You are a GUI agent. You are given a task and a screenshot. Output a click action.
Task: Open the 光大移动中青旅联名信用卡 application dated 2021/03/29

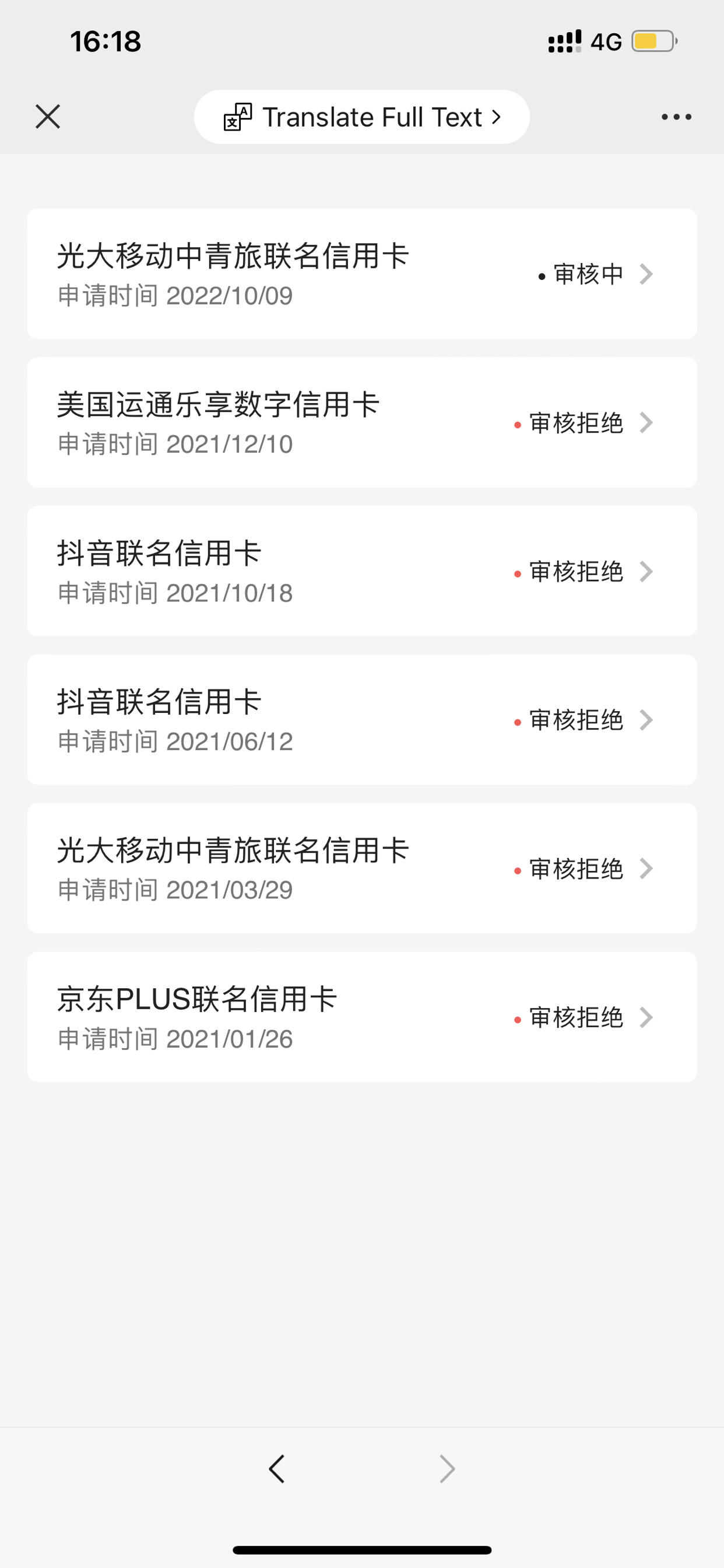362,868
